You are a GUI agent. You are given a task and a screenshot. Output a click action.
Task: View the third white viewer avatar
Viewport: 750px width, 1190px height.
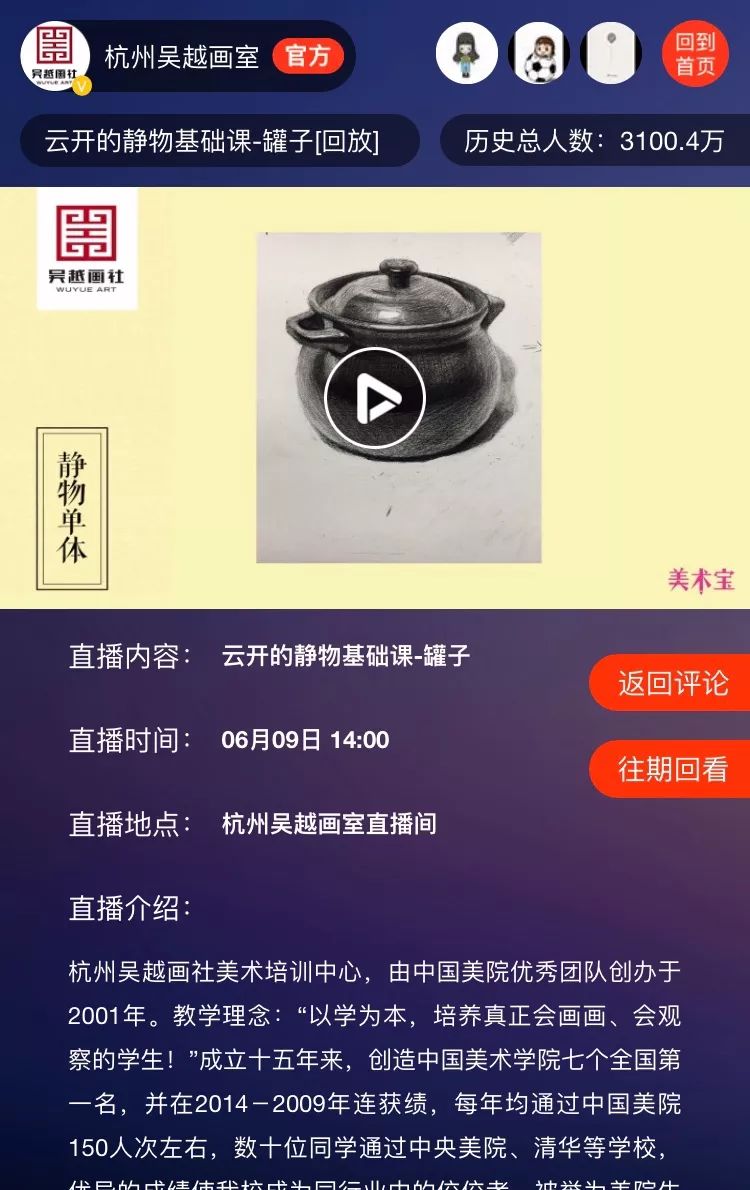click(x=611, y=54)
